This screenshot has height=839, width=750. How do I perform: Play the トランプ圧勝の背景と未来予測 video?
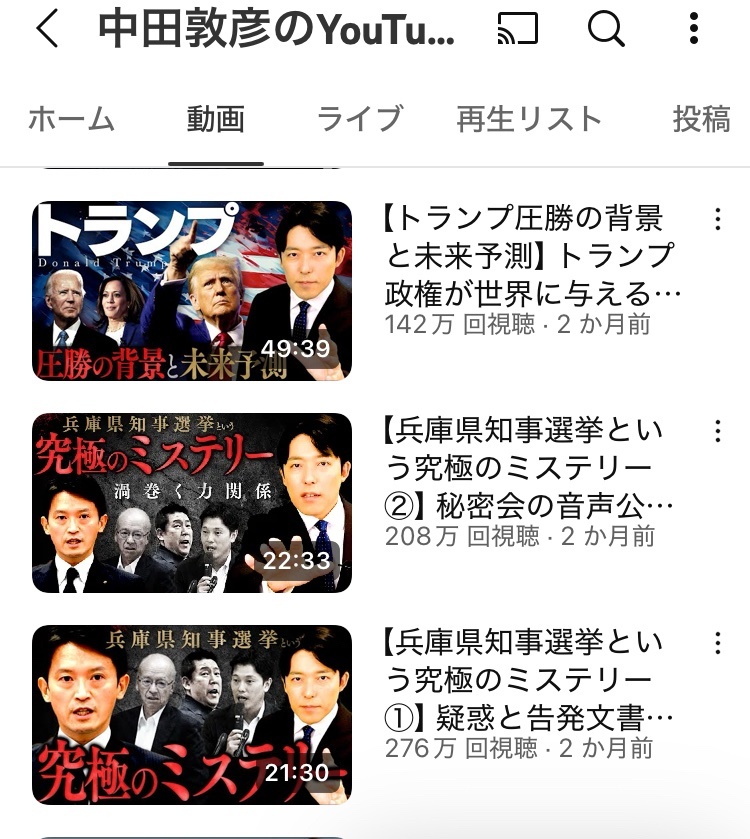[192, 291]
